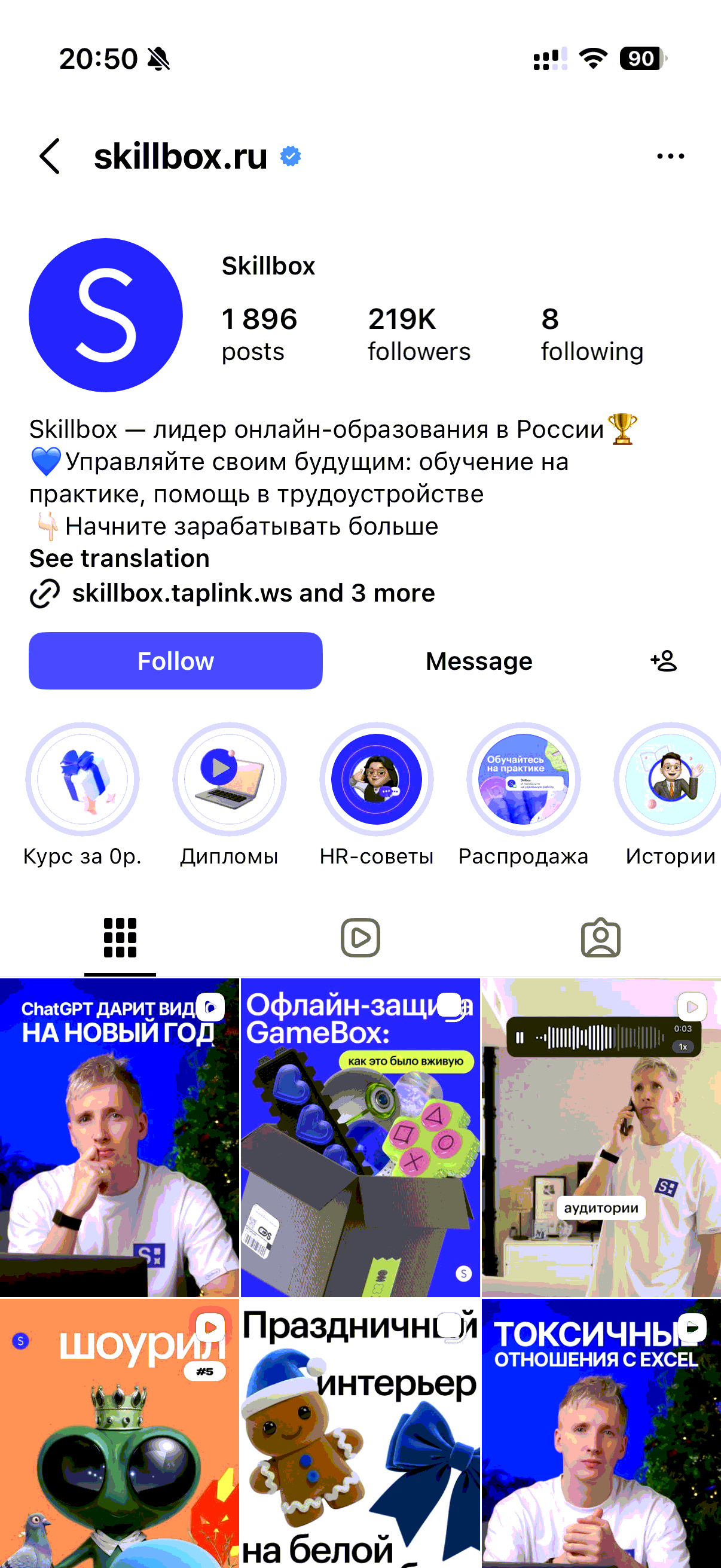This screenshot has width=721, height=1568.
Task: Follow the Skillbox account
Action: point(175,660)
